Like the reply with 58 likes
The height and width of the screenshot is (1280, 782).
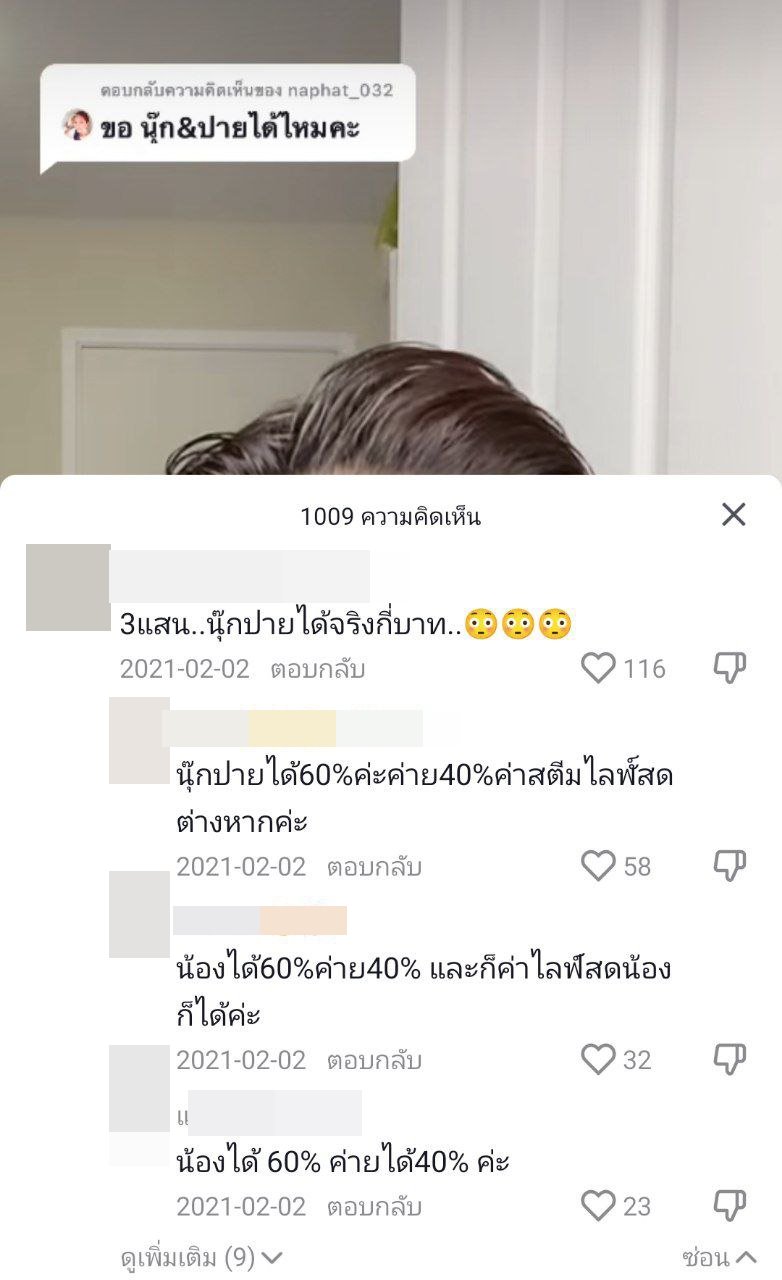[598, 866]
